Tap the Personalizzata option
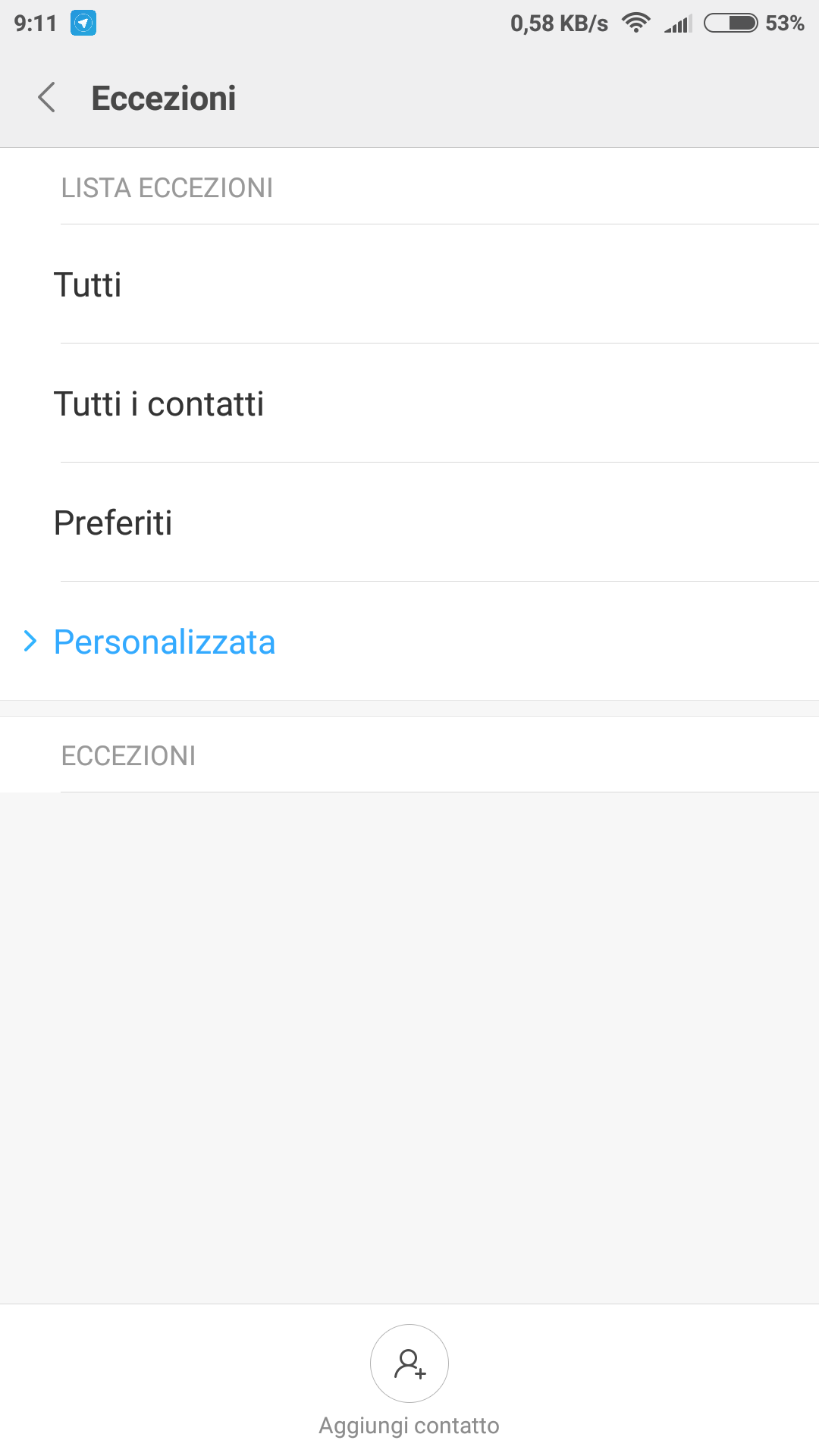Viewport: 819px width, 1456px height. 409,642
